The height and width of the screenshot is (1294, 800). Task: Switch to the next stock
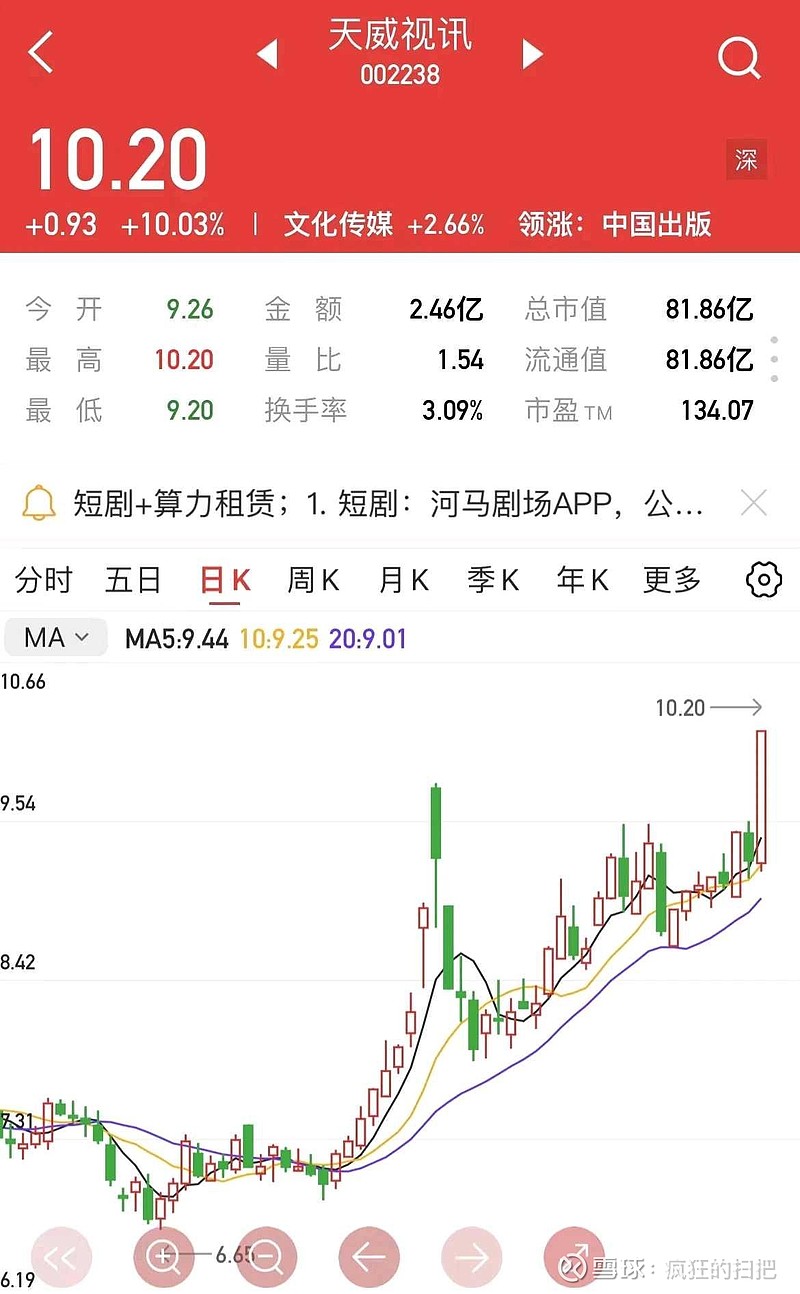click(x=533, y=54)
